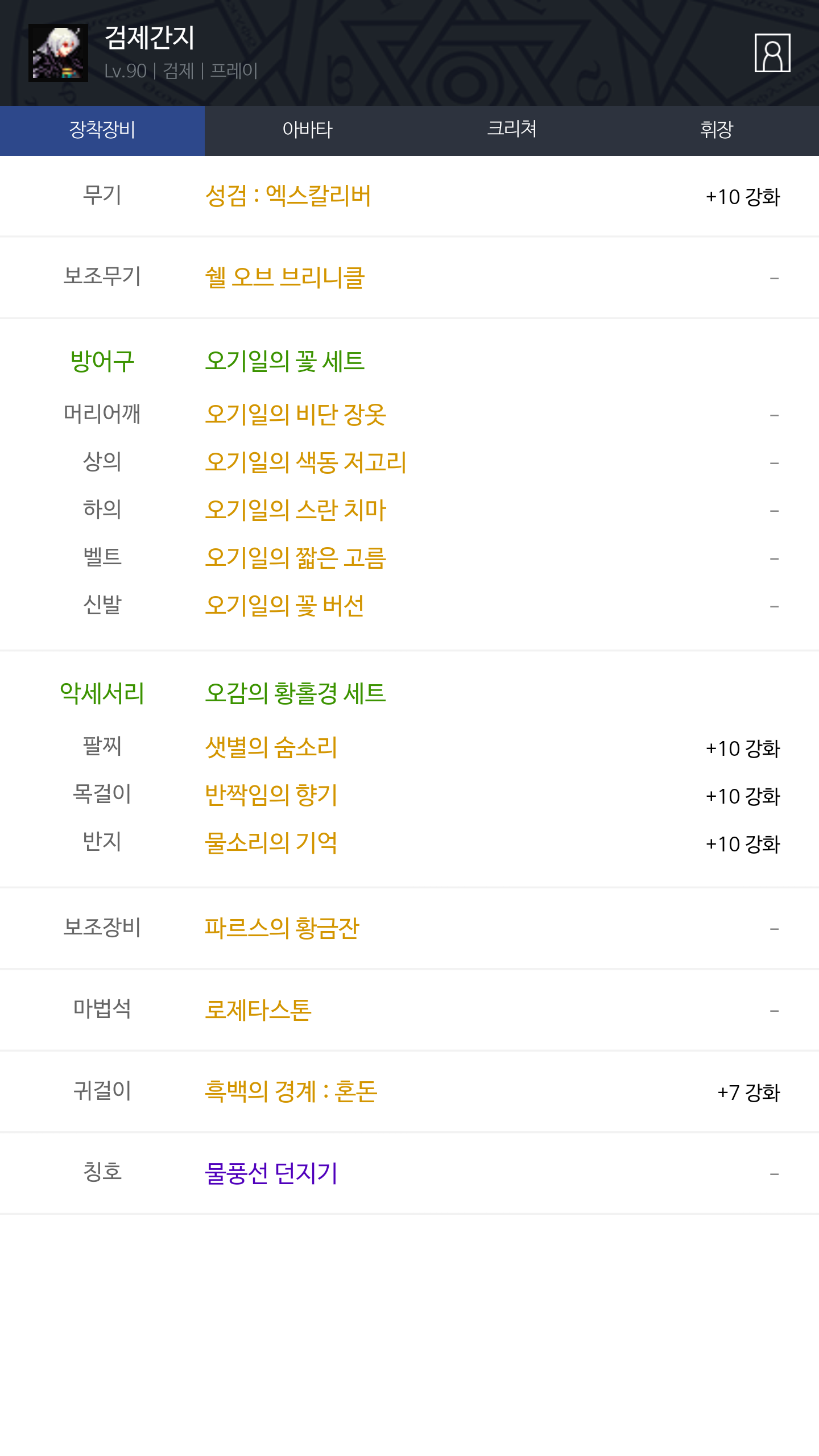The image size is (819, 1456).
Task: Open the 물풍선 던지기 title
Action: (x=271, y=1173)
